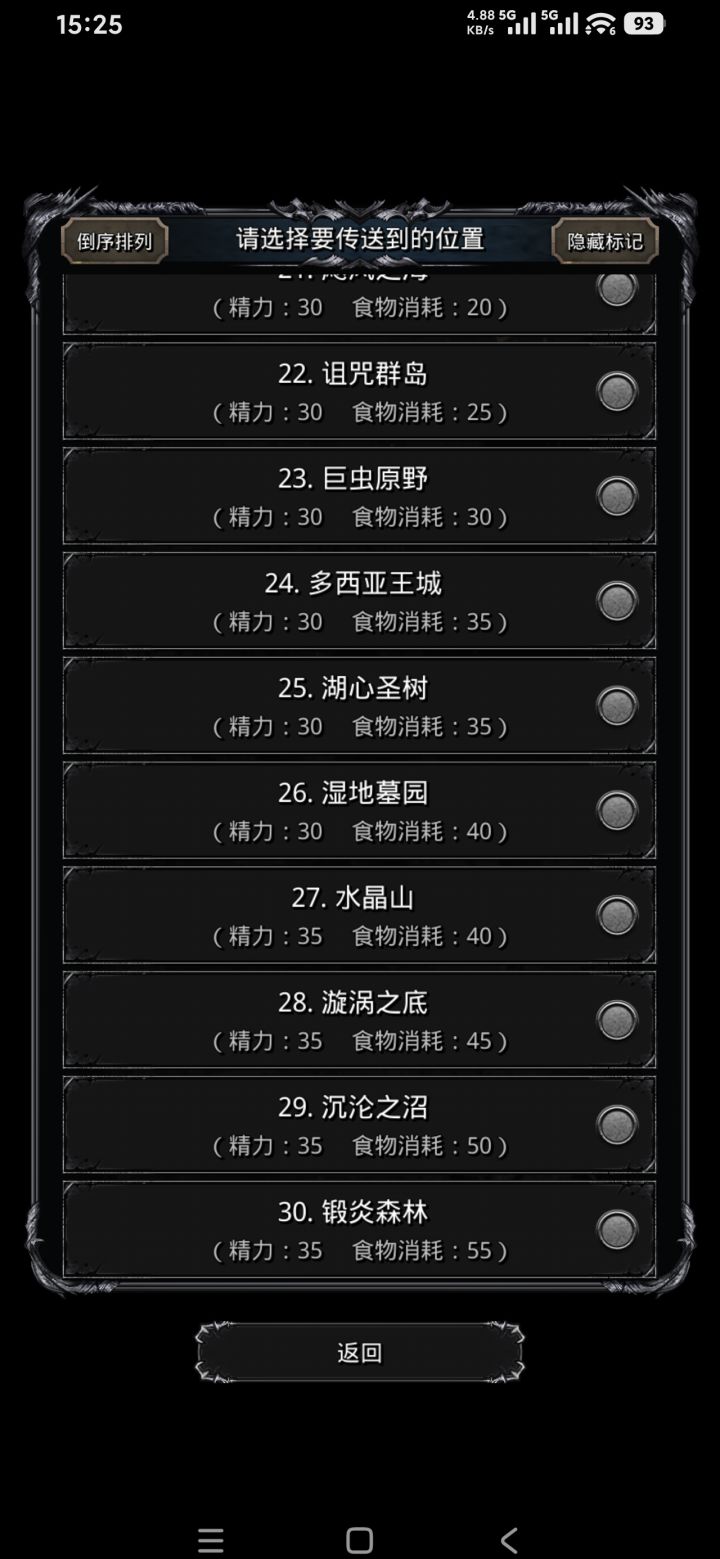Toggle the marker circle for 巨虫原野

tap(617, 495)
